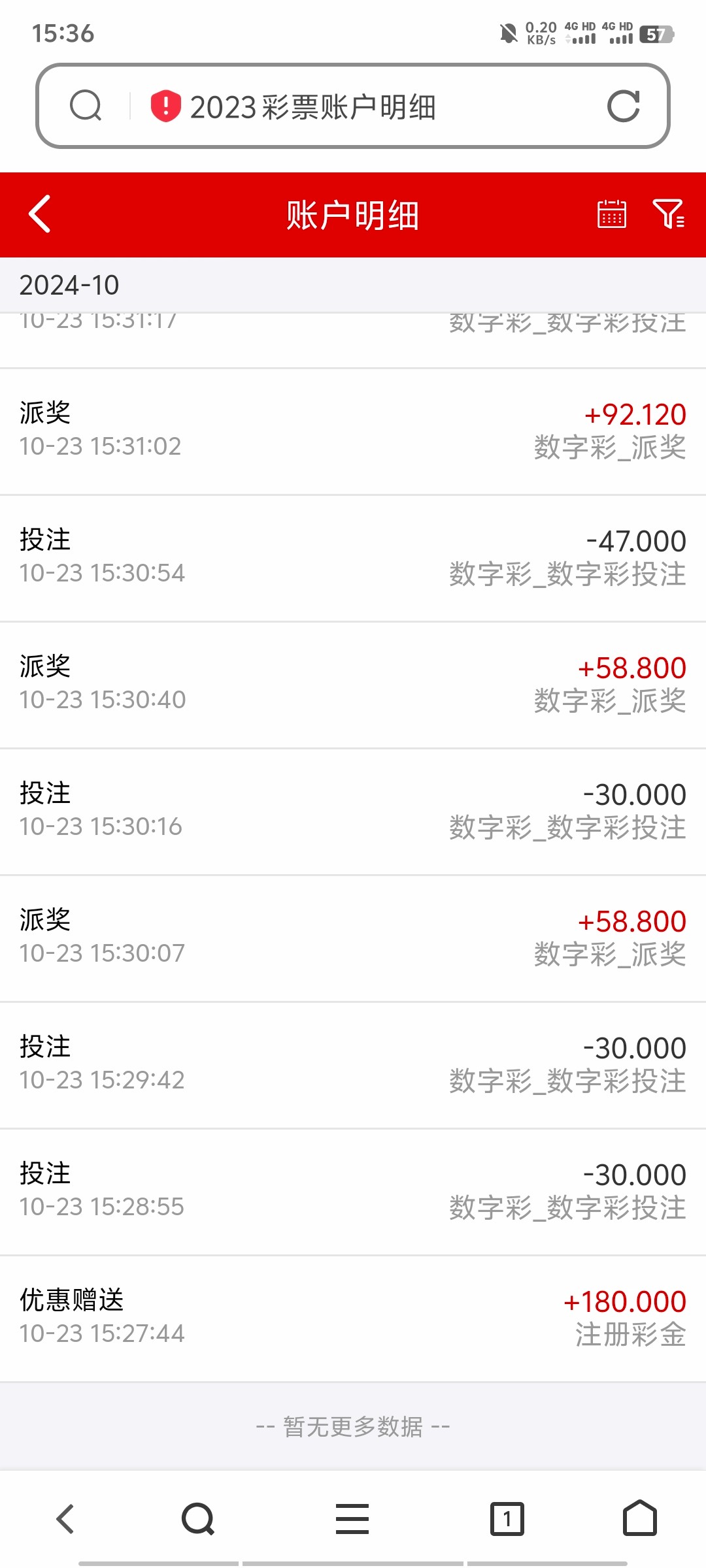Open the filter options icon
The image size is (706, 1568).
(669, 214)
